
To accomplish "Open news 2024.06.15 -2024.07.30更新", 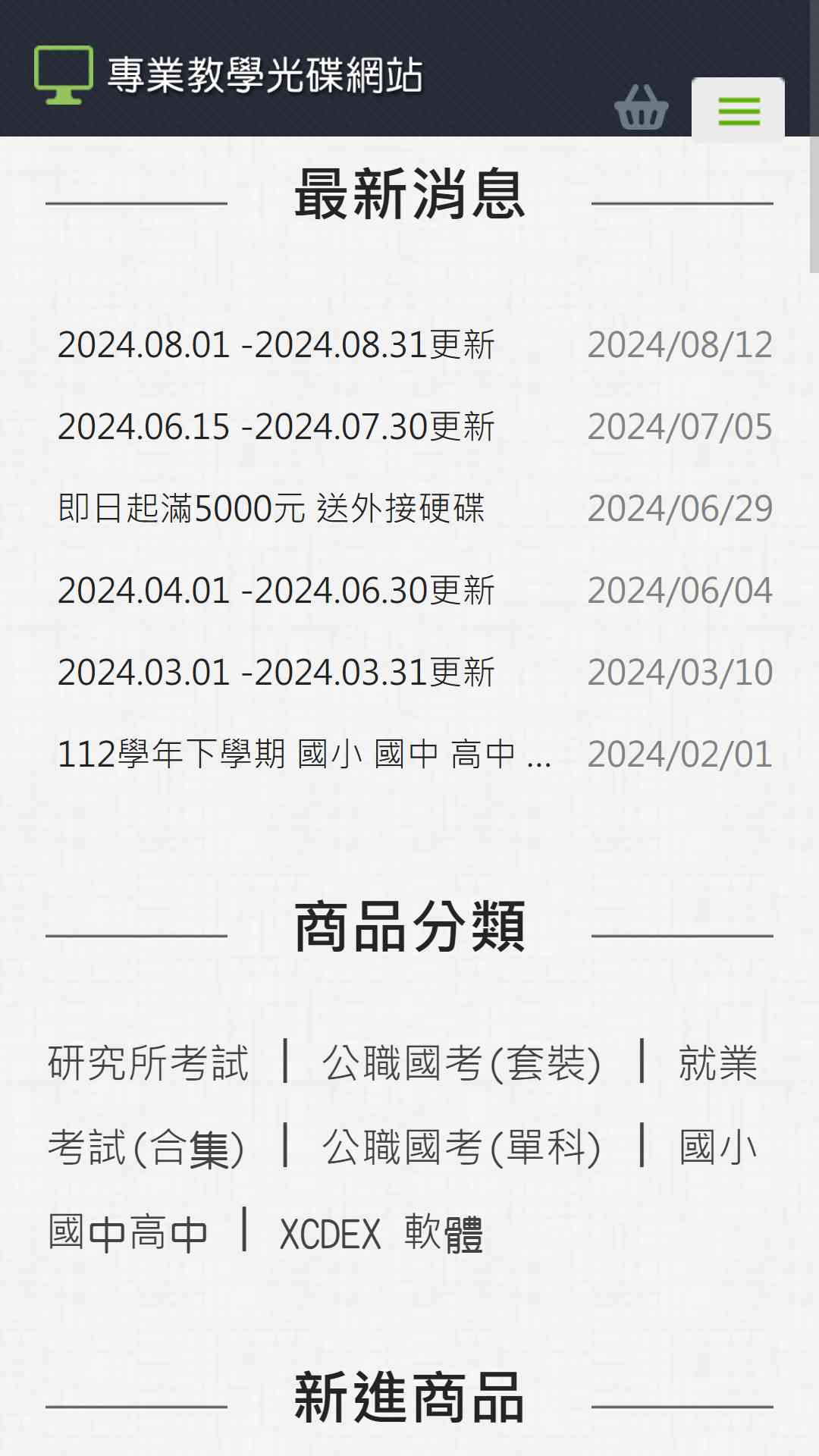I will (276, 427).
